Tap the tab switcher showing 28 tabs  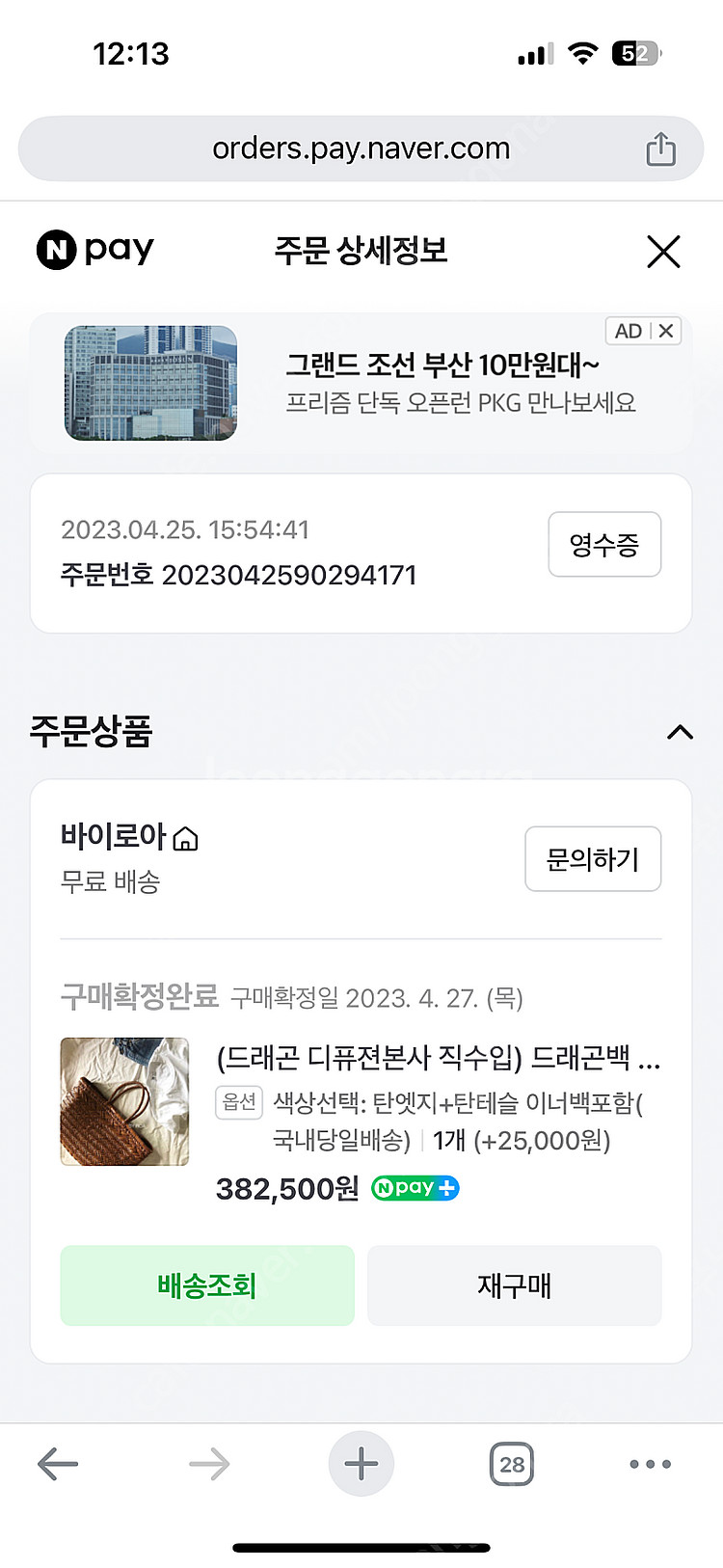pyautogui.click(x=511, y=1463)
